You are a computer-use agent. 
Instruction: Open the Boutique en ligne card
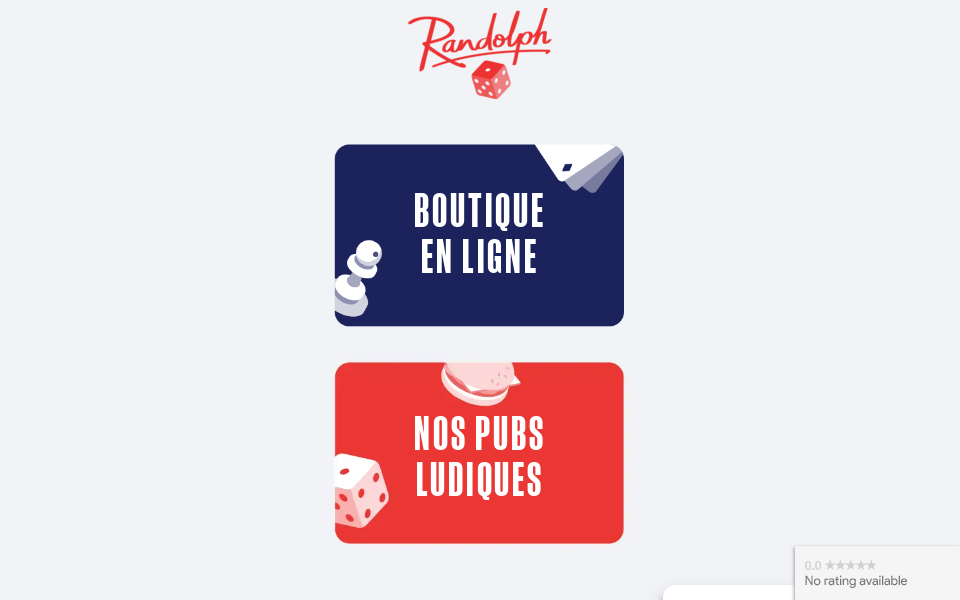click(x=479, y=235)
